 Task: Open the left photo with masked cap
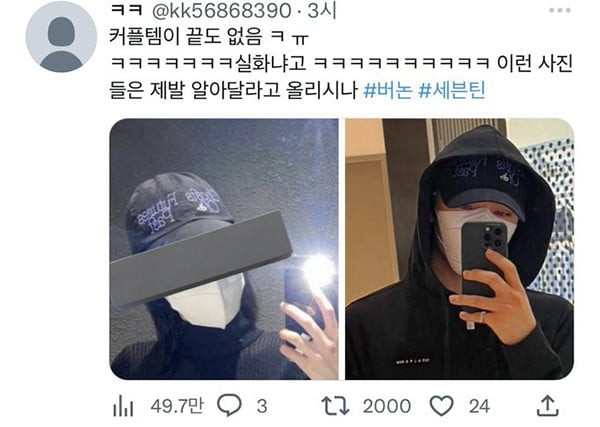pos(224,248)
